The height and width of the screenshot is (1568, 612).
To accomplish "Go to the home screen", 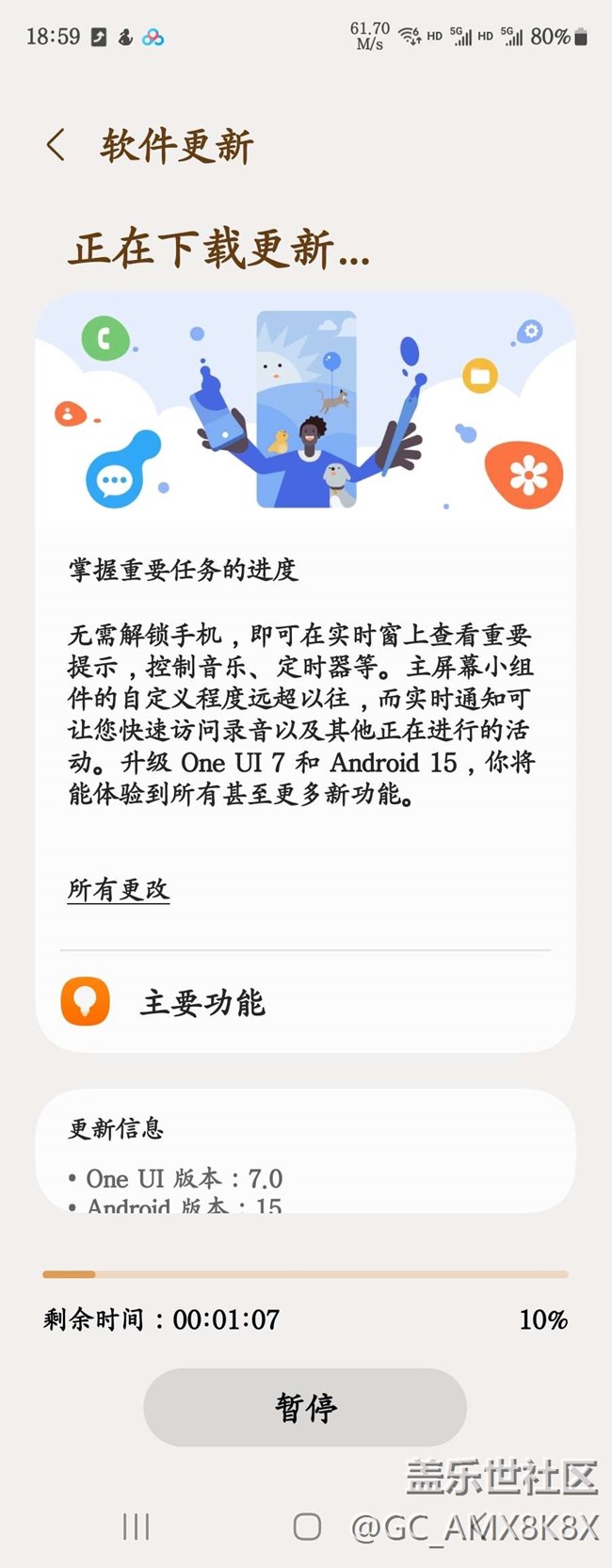I will tap(307, 1527).
